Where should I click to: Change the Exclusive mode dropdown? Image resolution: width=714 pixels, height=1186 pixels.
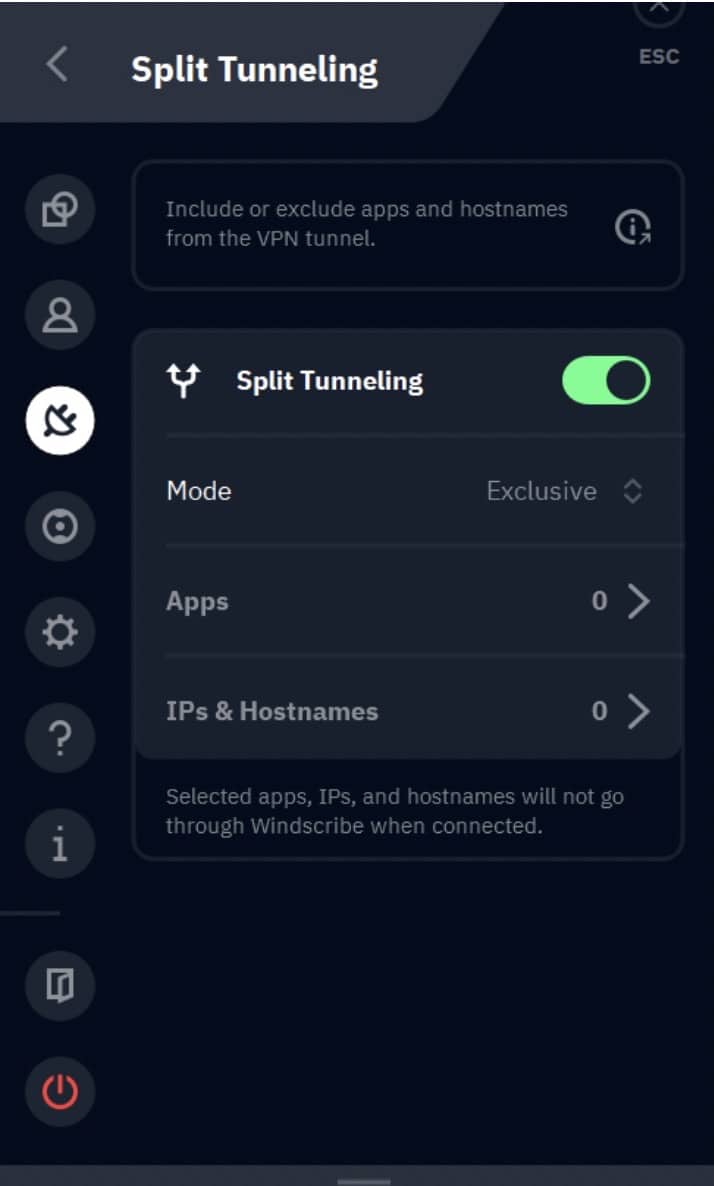pos(564,491)
